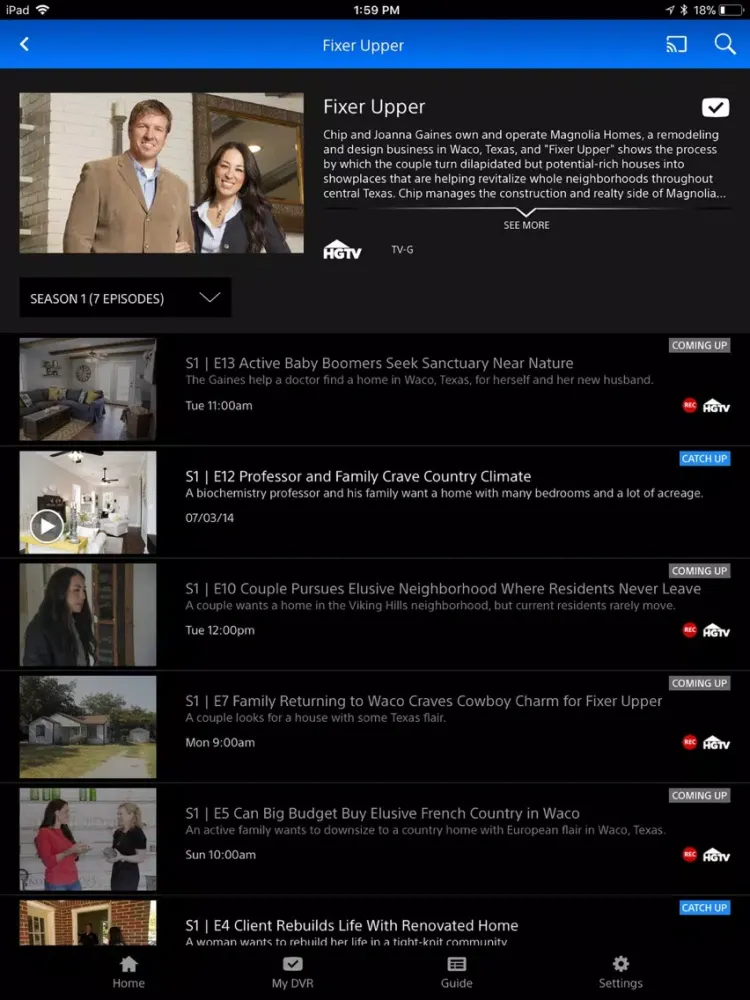
Task: Open the Season 1 episodes dropdown
Action: coord(125,298)
